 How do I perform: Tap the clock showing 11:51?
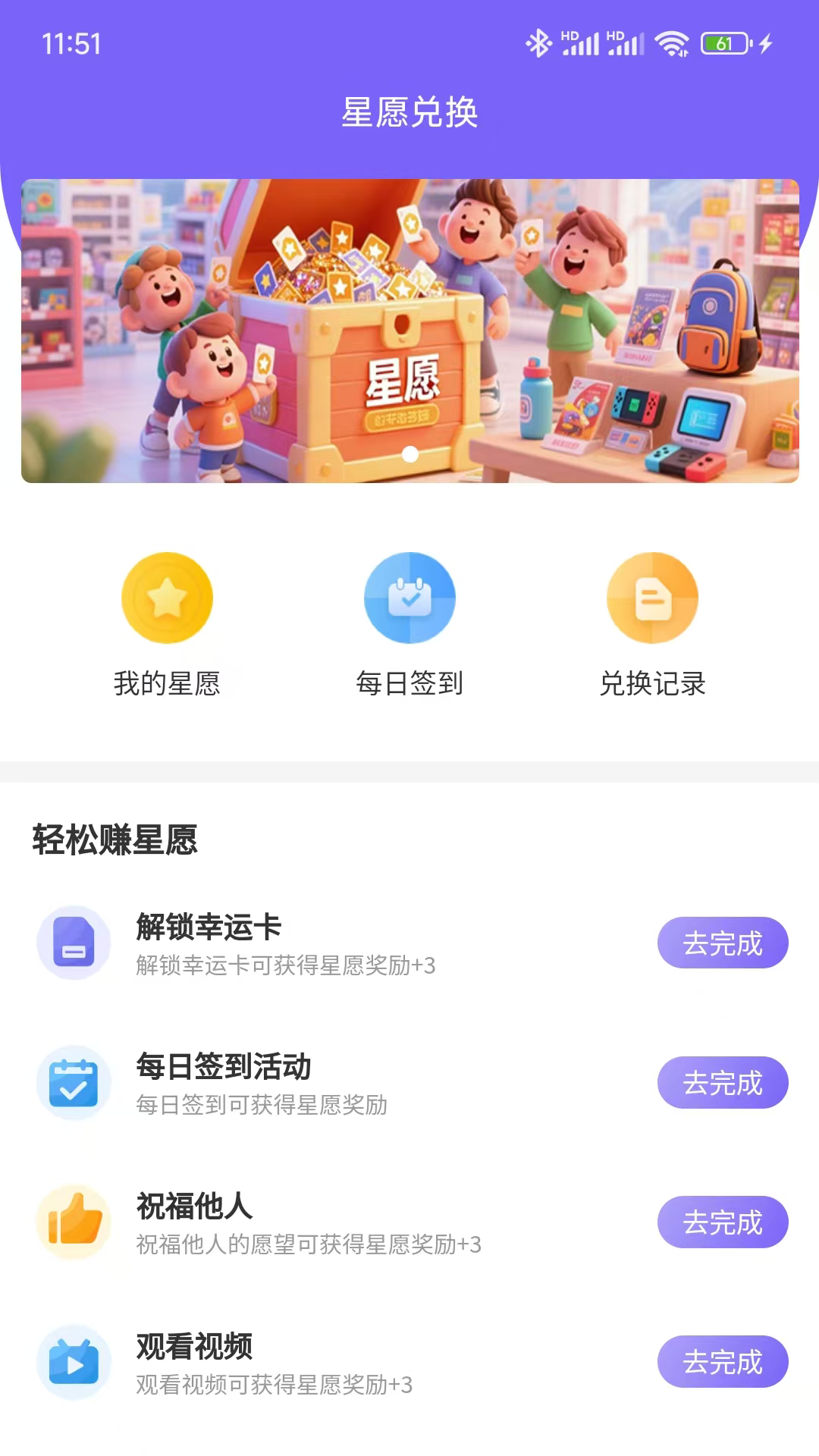[68, 43]
